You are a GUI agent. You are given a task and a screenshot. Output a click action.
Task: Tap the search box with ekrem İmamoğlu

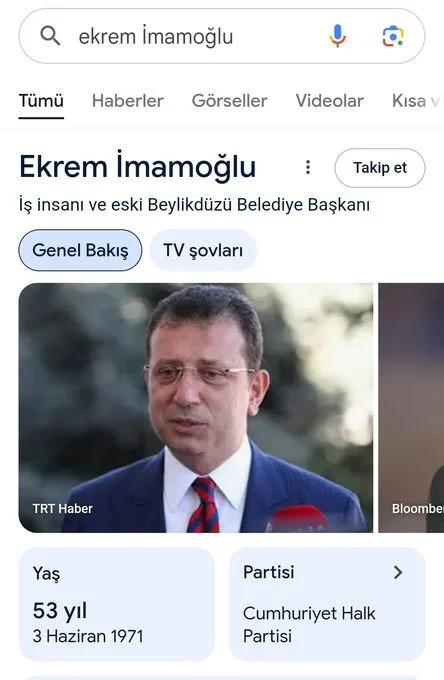tap(222, 36)
